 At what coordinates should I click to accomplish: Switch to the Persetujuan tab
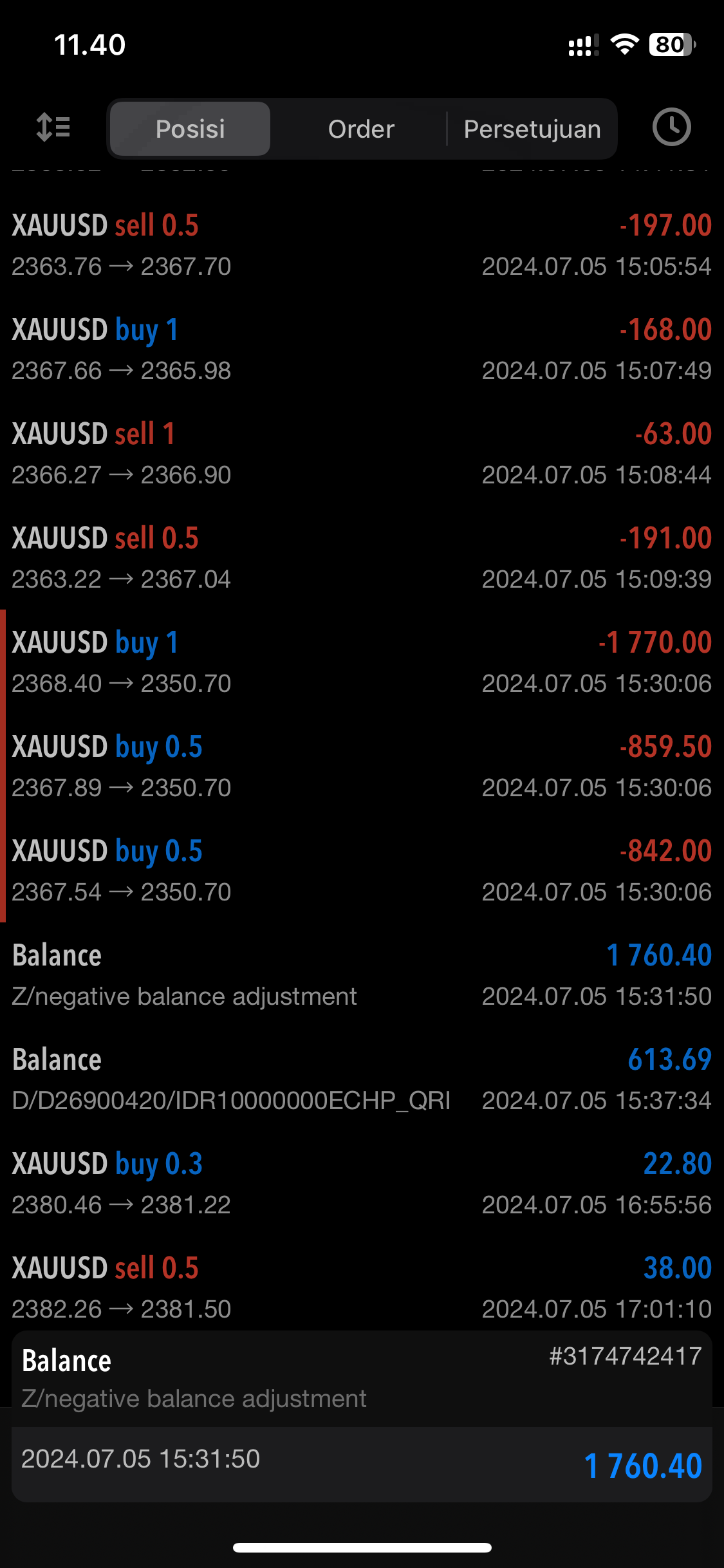532,129
